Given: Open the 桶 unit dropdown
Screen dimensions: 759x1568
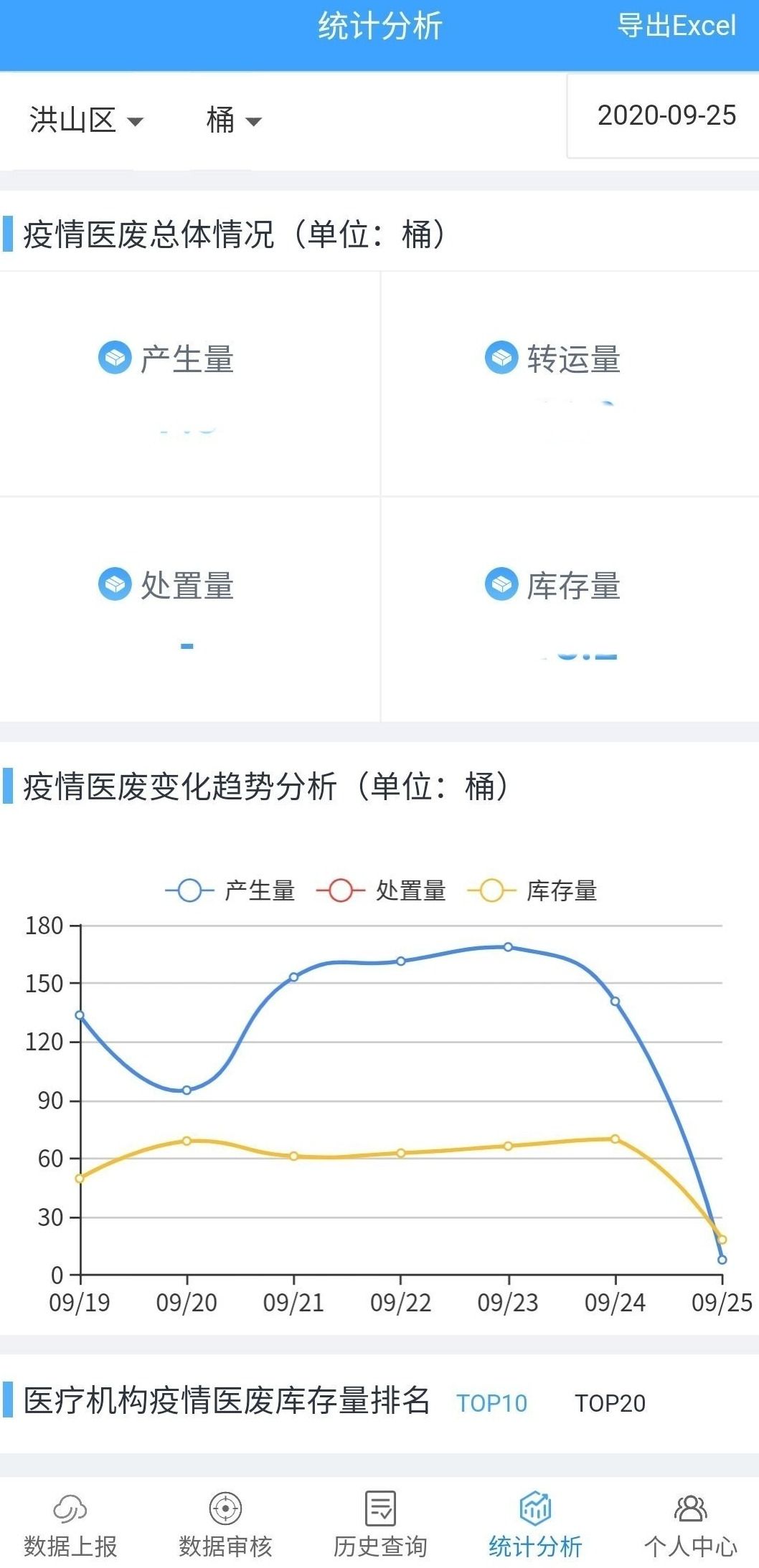Looking at the screenshot, I should tap(234, 120).
